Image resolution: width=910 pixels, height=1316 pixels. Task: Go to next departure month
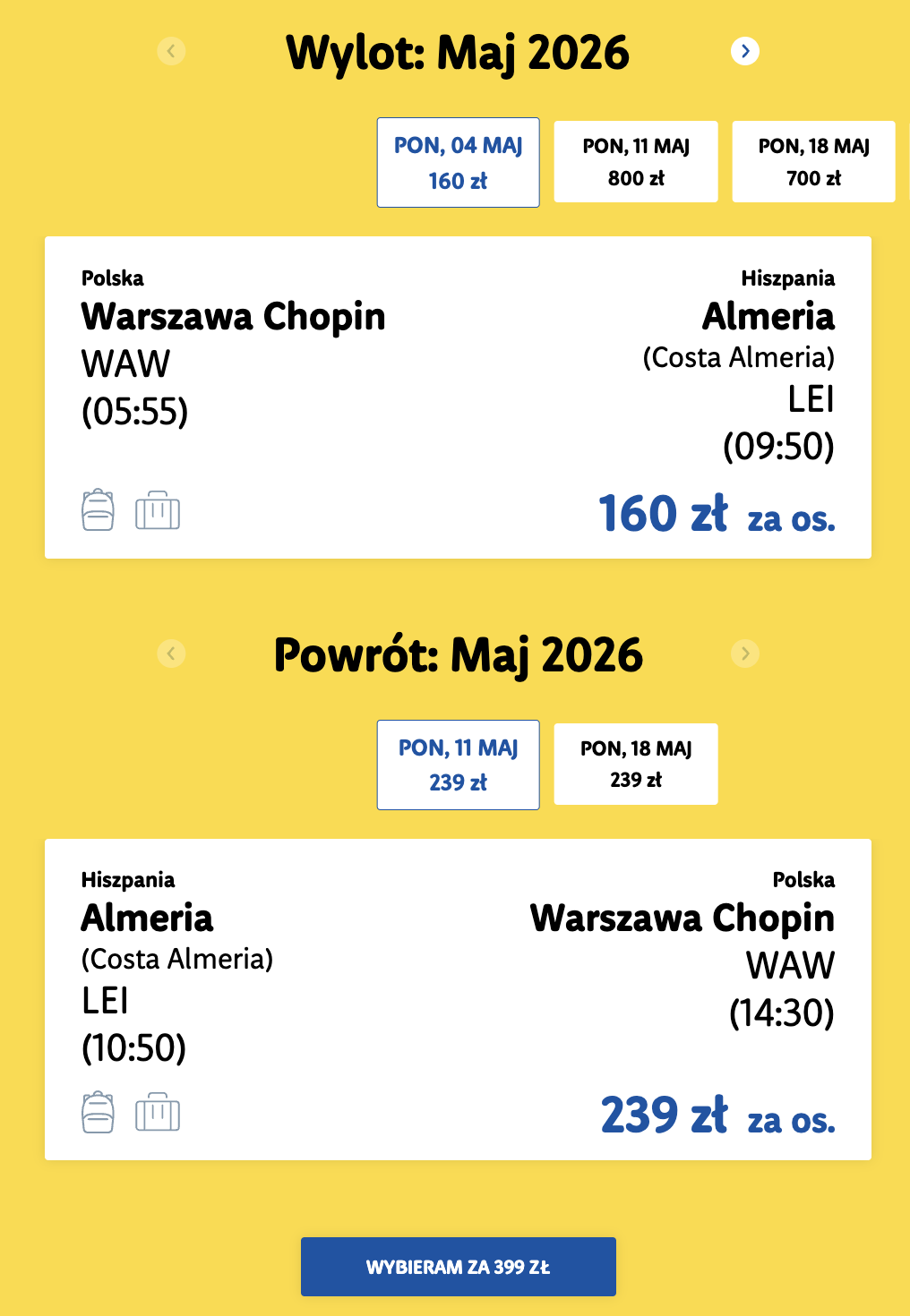(x=744, y=51)
